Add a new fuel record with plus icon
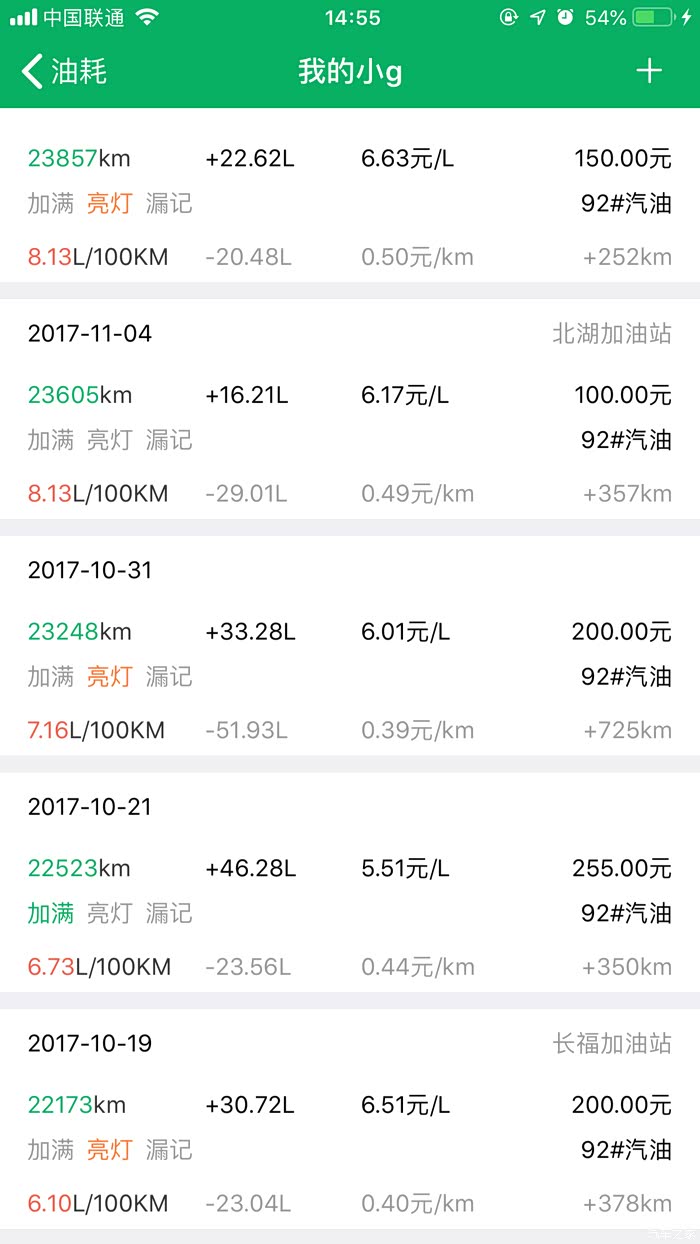700x1244 pixels. point(649,71)
